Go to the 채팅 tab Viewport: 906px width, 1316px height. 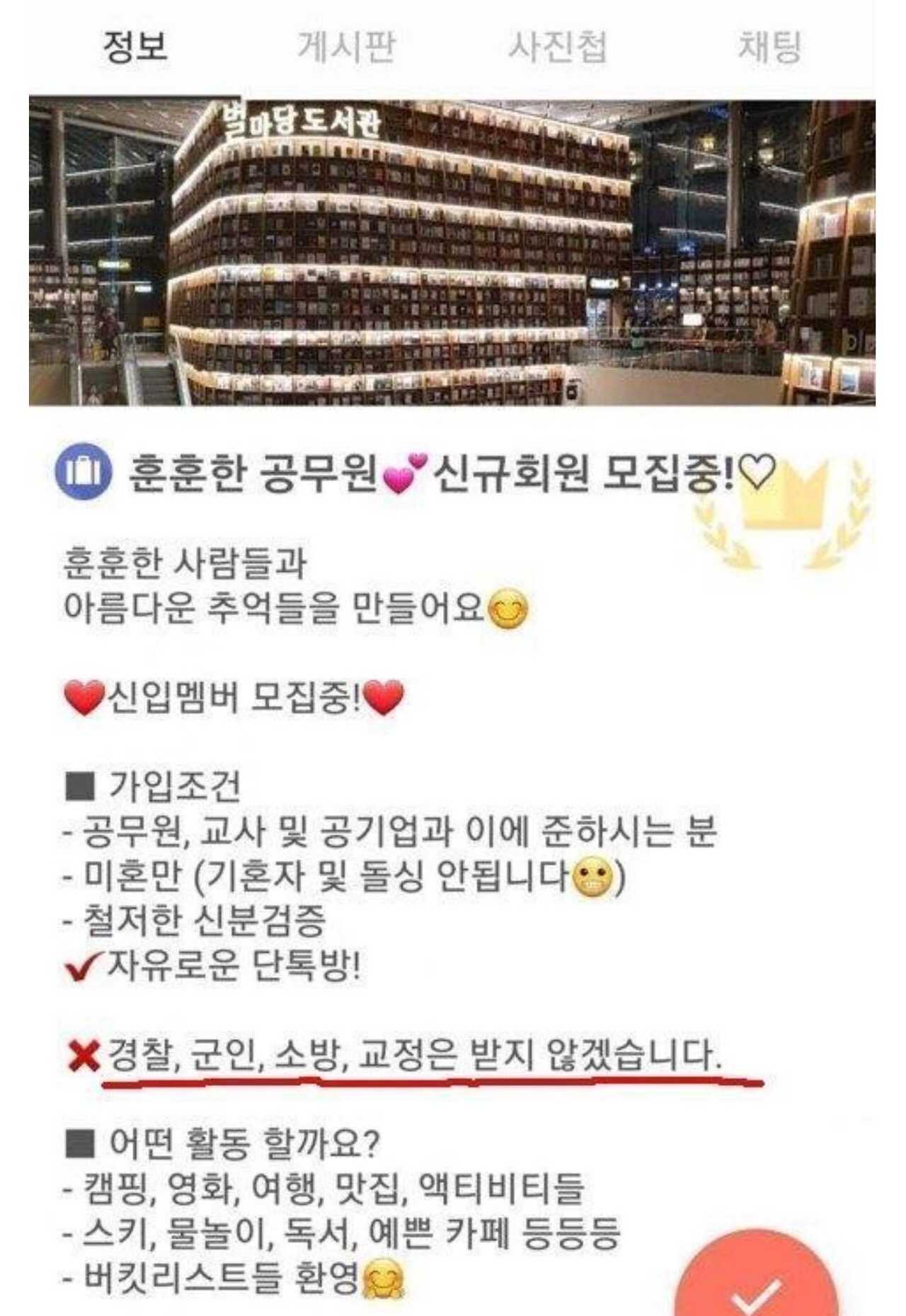(769, 47)
